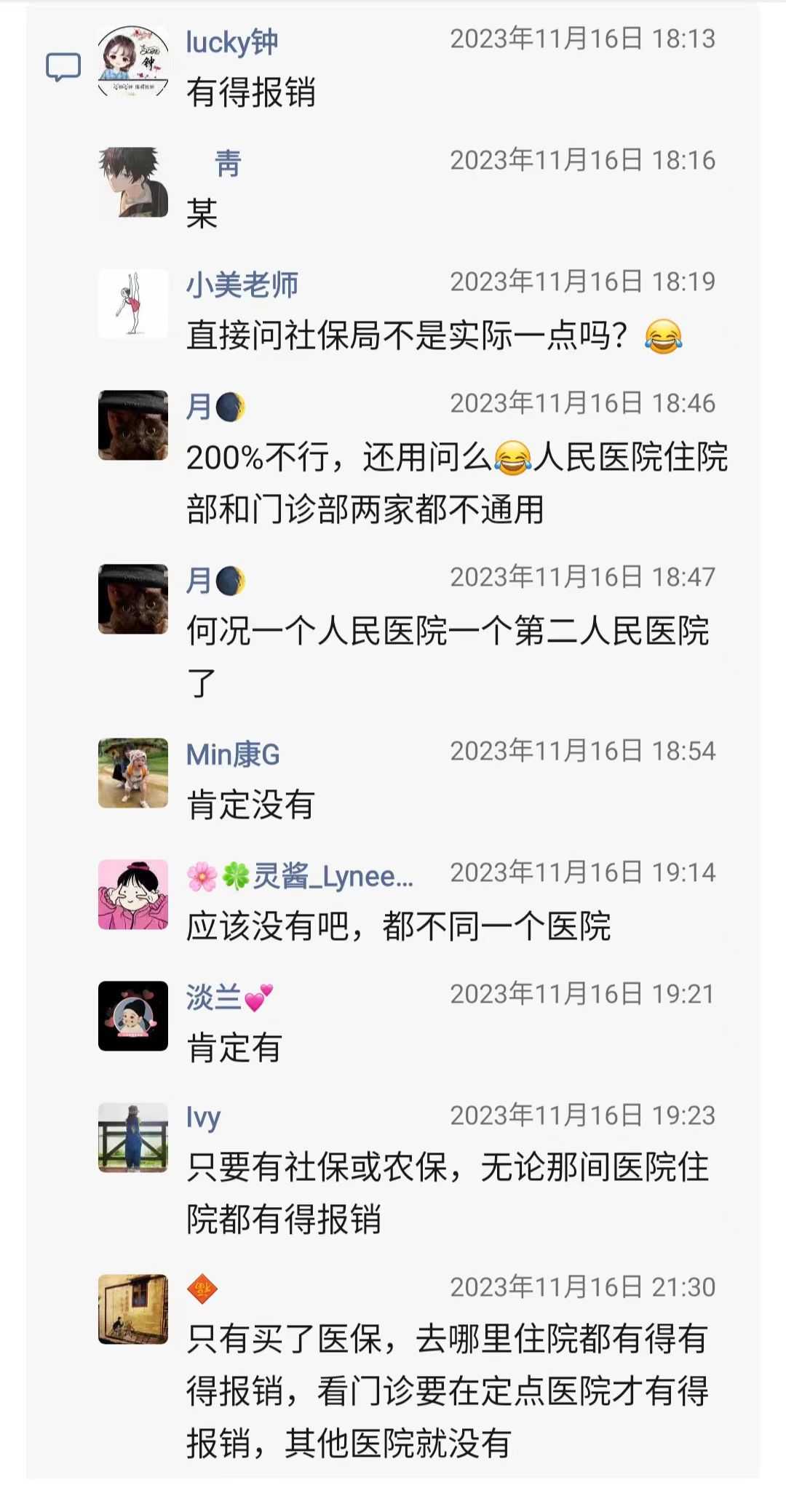
Task: Open 青's profile avatar
Action: 133,183
